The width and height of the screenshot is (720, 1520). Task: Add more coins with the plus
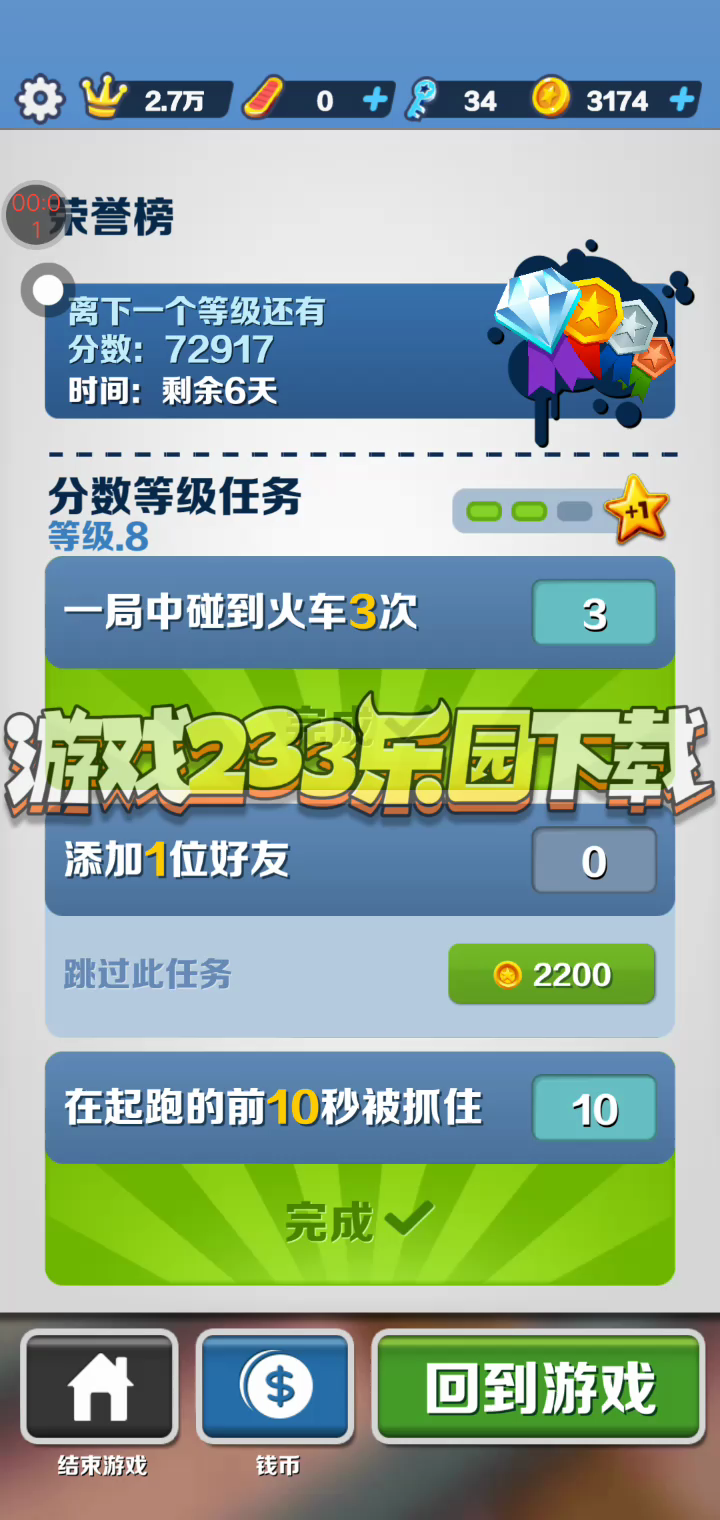pos(682,100)
